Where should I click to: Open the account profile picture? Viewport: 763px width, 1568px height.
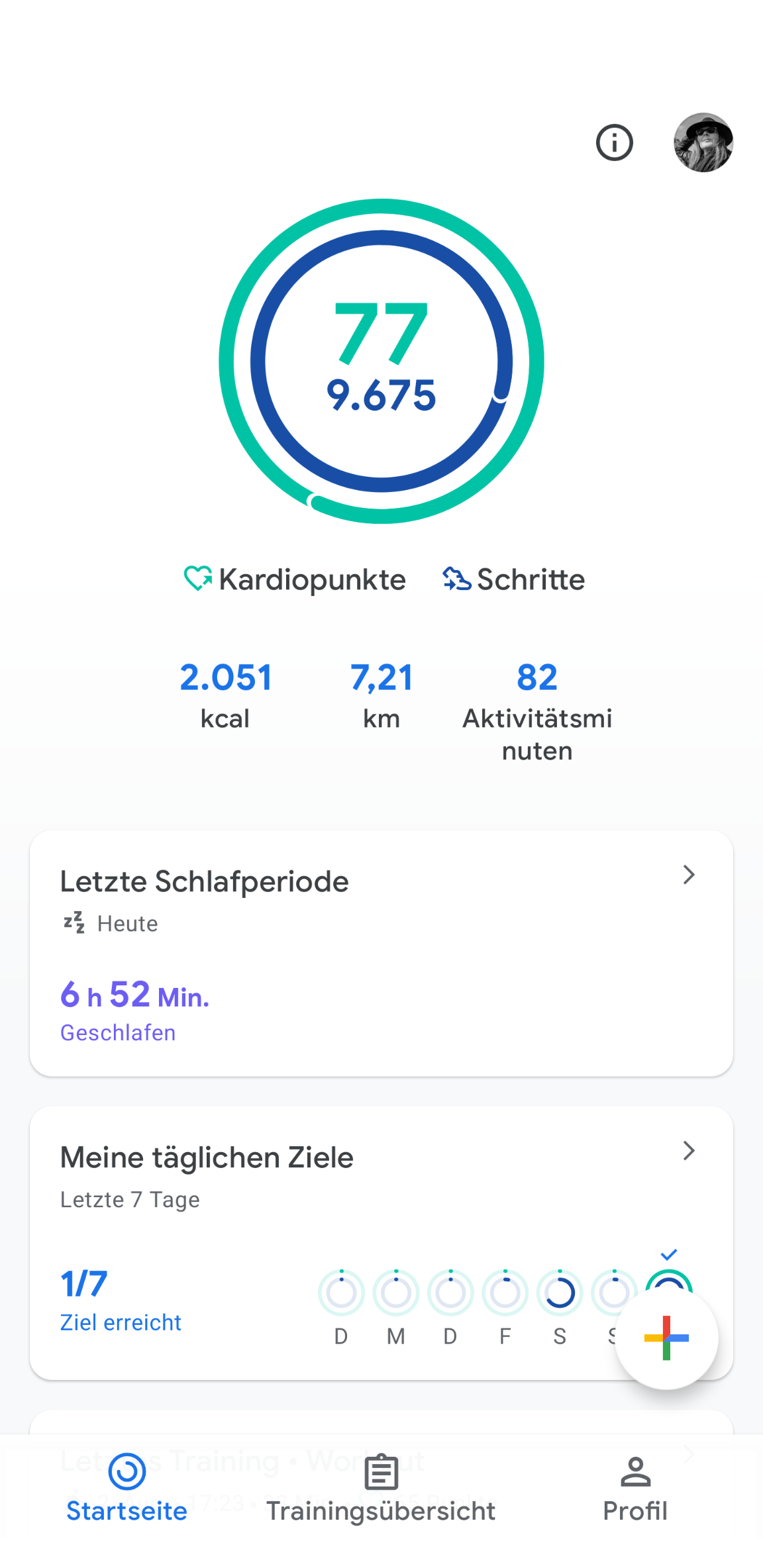[x=703, y=142]
